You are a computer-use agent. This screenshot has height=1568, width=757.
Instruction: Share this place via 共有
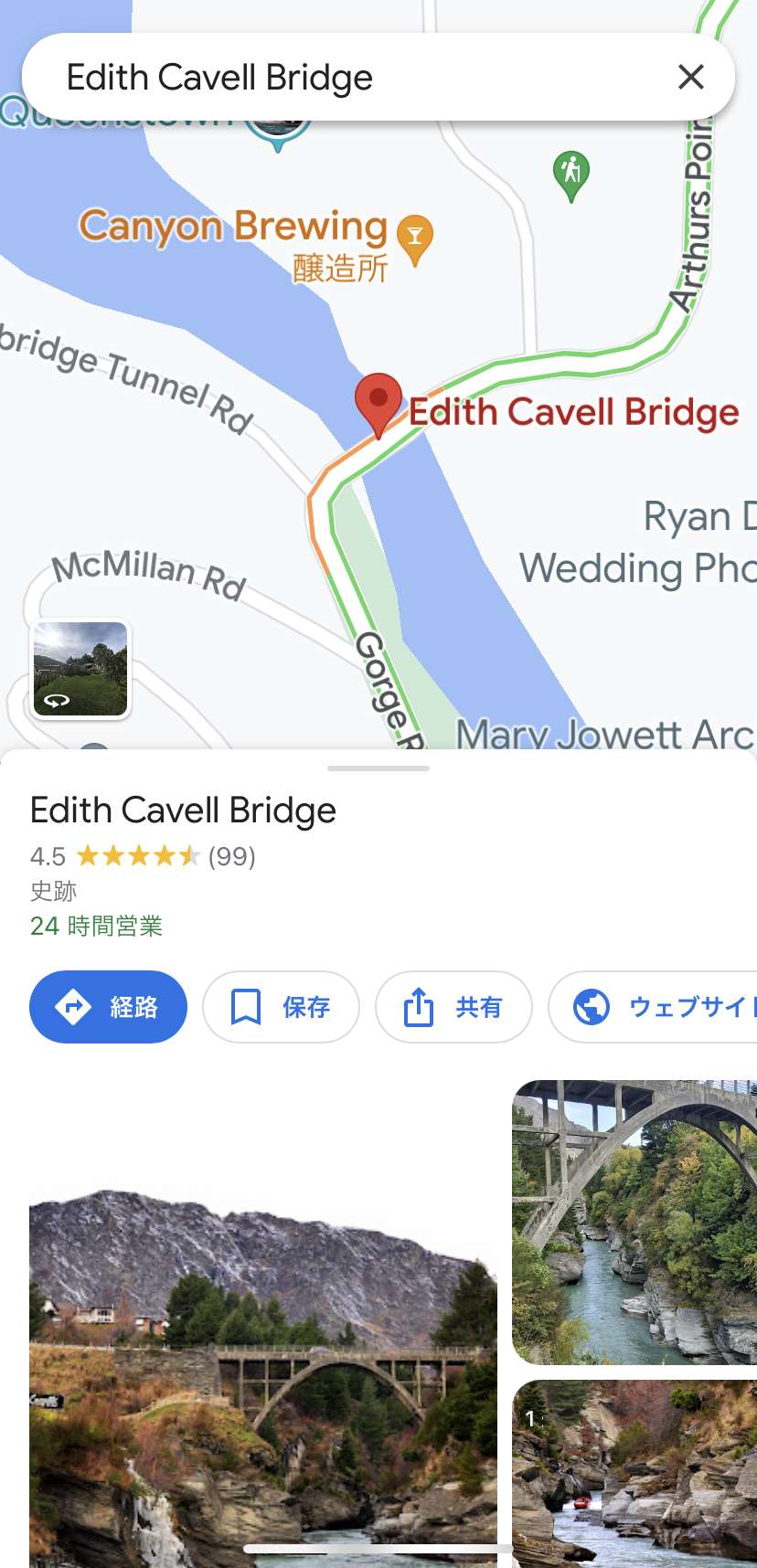(453, 1007)
